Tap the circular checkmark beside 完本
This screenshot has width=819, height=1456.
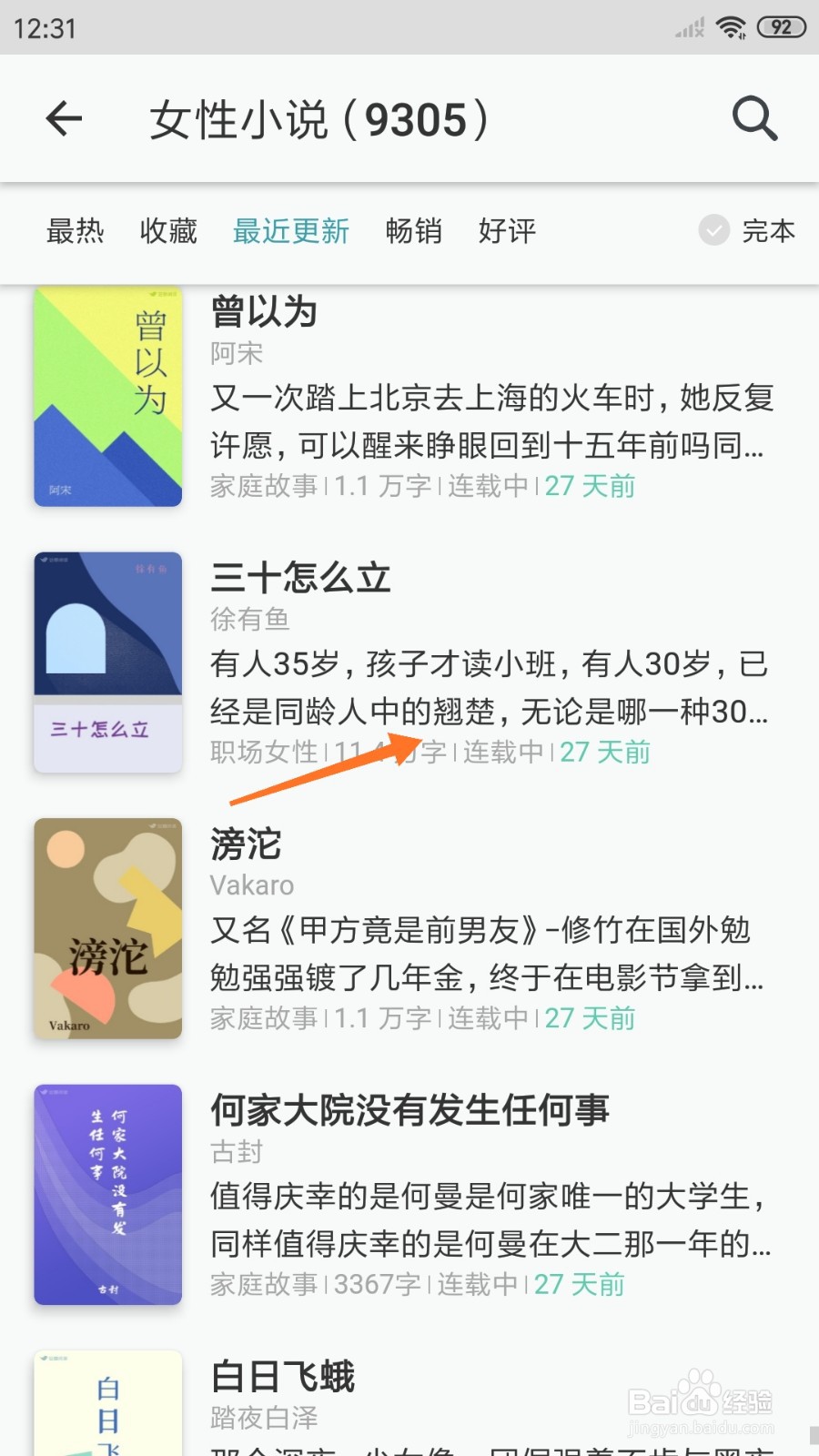(713, 232)
